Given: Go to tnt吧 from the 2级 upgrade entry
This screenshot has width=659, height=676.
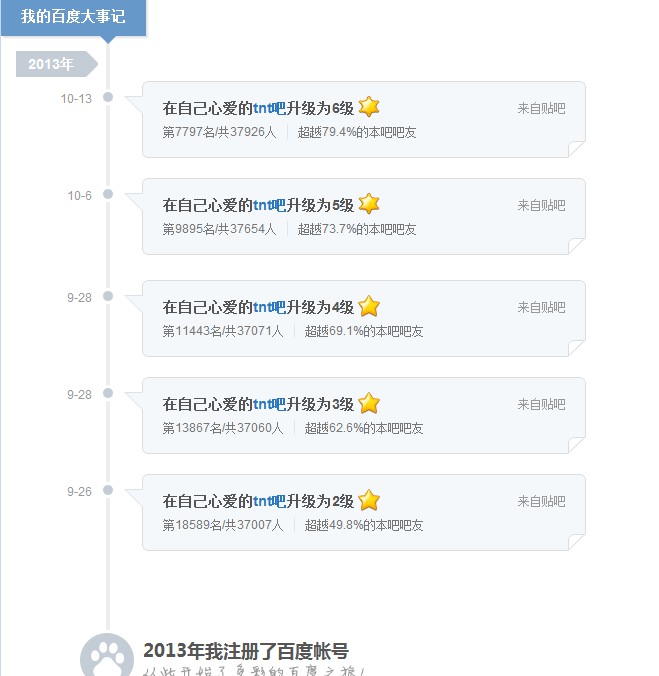Looking at the screenshot, I should (269, 501).
